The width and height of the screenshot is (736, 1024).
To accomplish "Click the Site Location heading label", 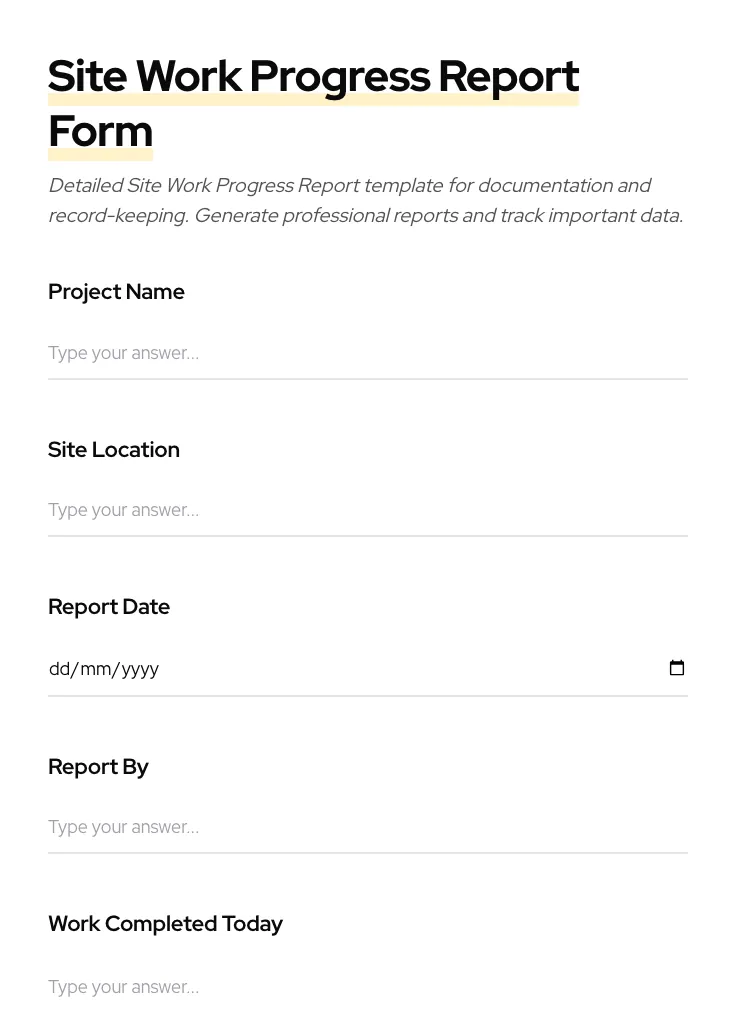I will tap(113, 450).
